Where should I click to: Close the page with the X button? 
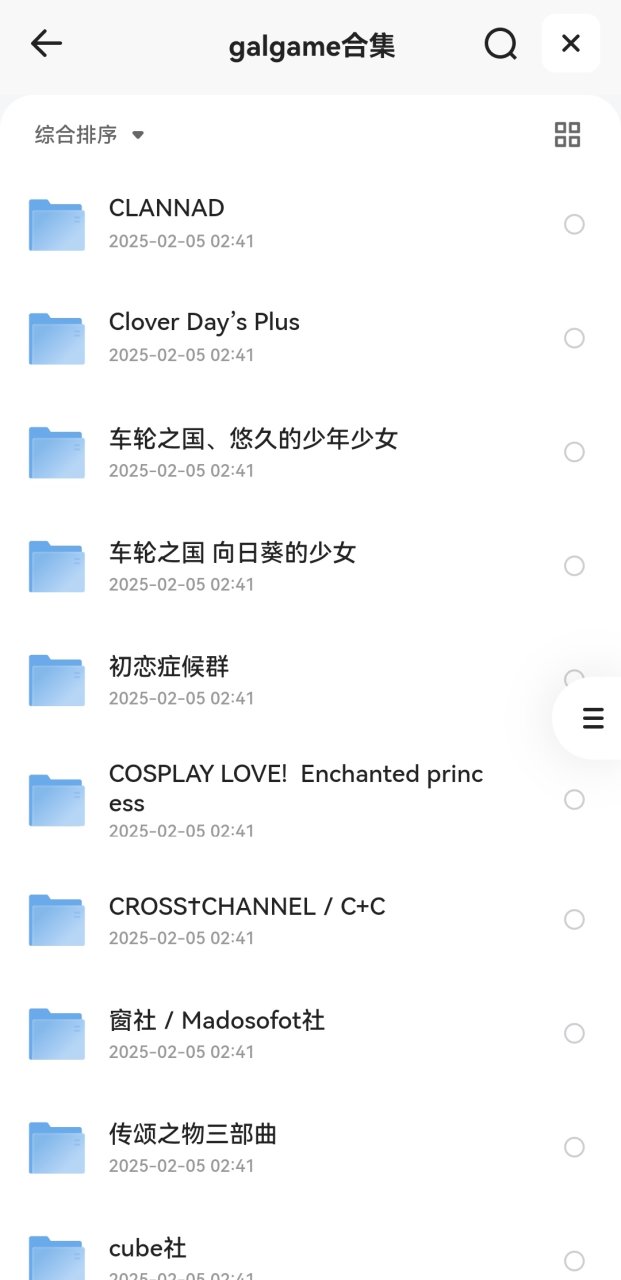pos(571,44)
